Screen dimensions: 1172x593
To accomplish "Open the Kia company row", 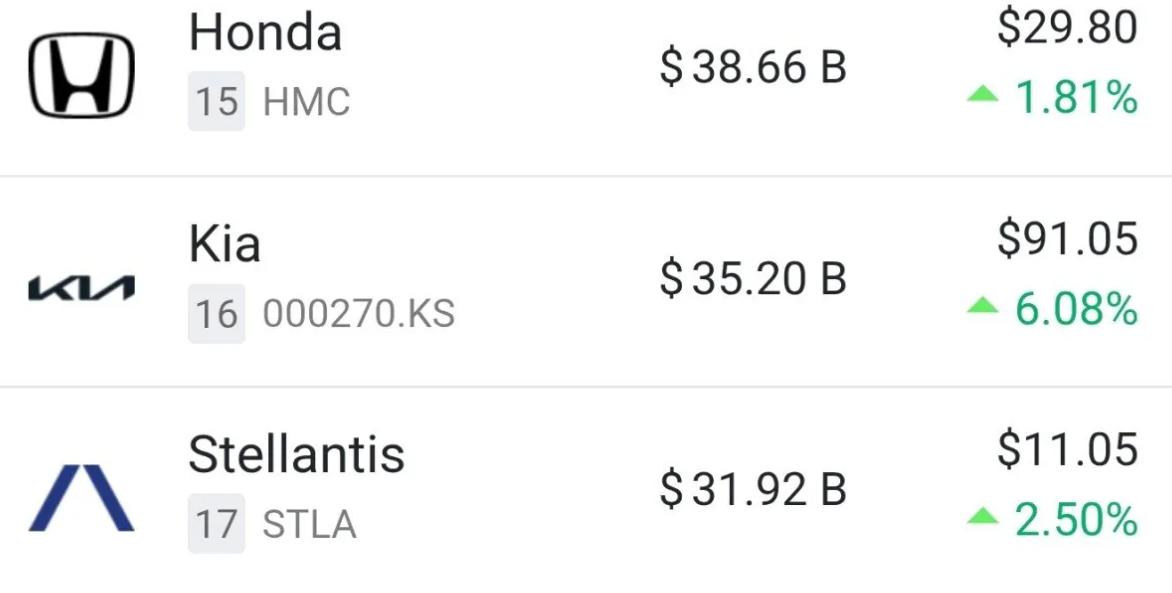I will pos(225,245).
